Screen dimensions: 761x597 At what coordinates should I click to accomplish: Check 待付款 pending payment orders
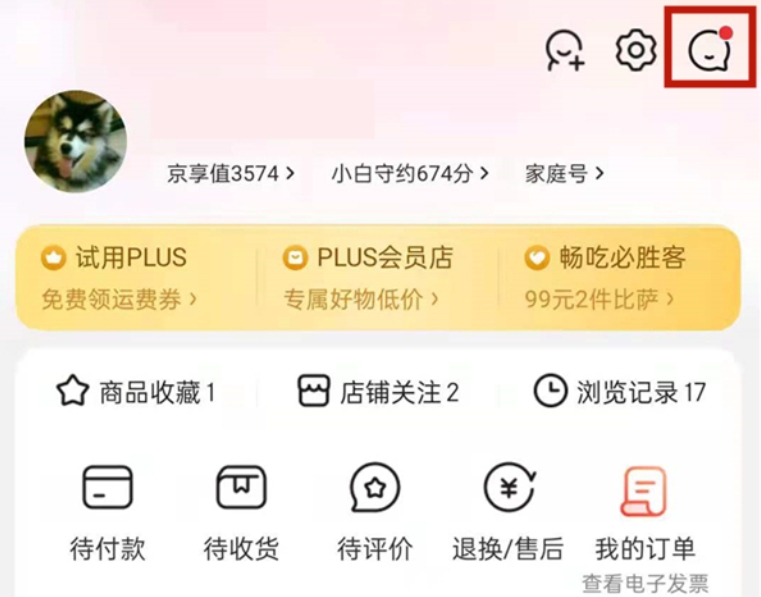pyautogui.click(x=107, y=511)
